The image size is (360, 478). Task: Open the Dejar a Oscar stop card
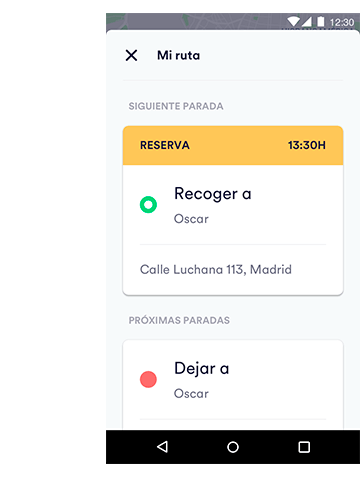[233, 385]
